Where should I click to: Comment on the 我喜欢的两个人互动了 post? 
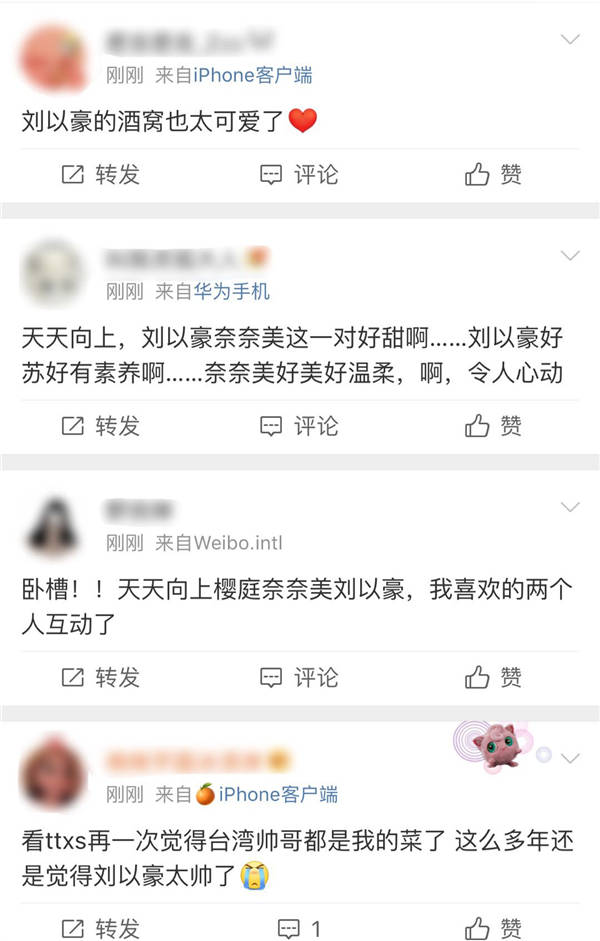tap(298, 677)
